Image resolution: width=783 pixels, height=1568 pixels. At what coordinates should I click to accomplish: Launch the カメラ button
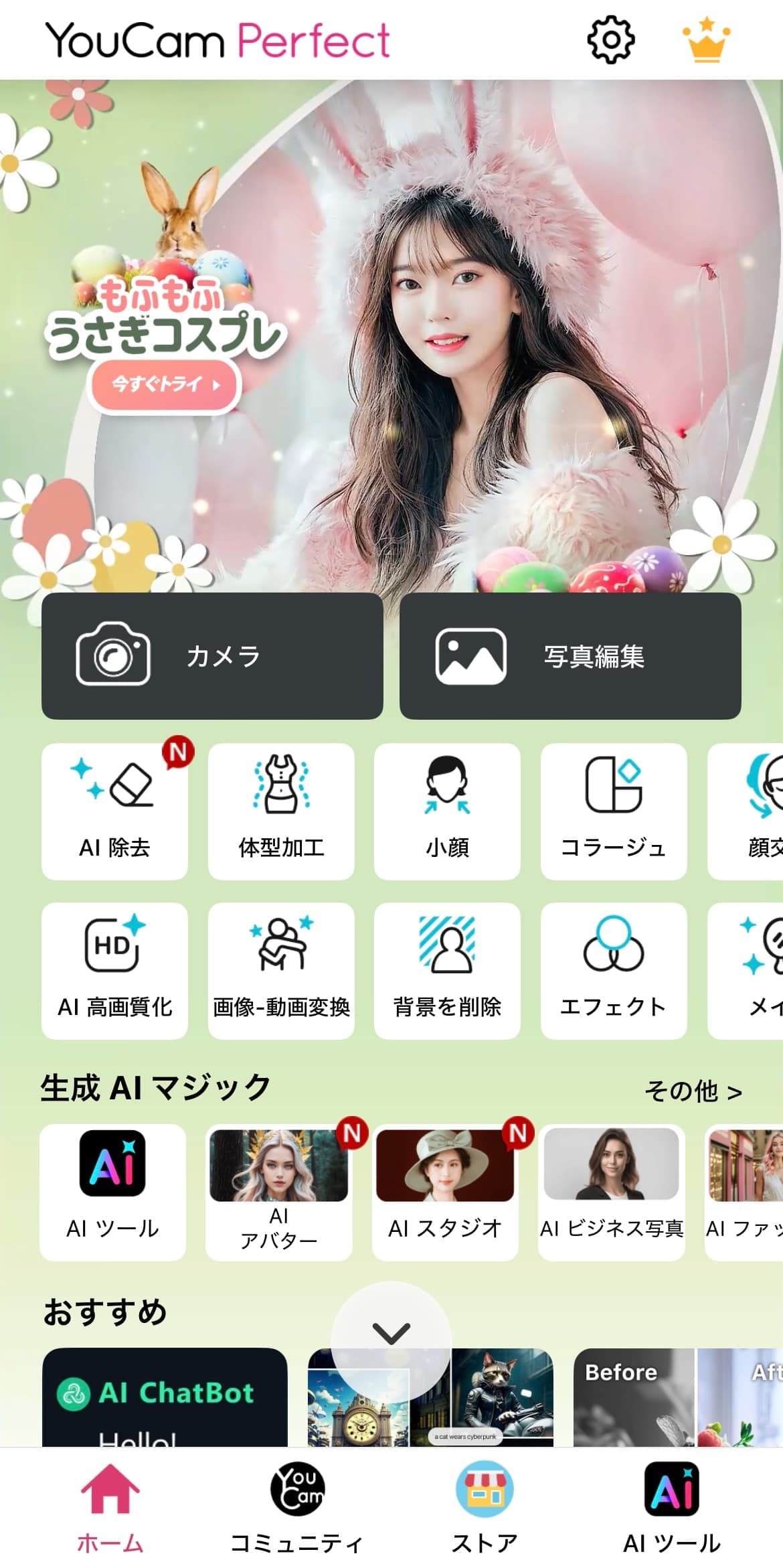(212, 656)
